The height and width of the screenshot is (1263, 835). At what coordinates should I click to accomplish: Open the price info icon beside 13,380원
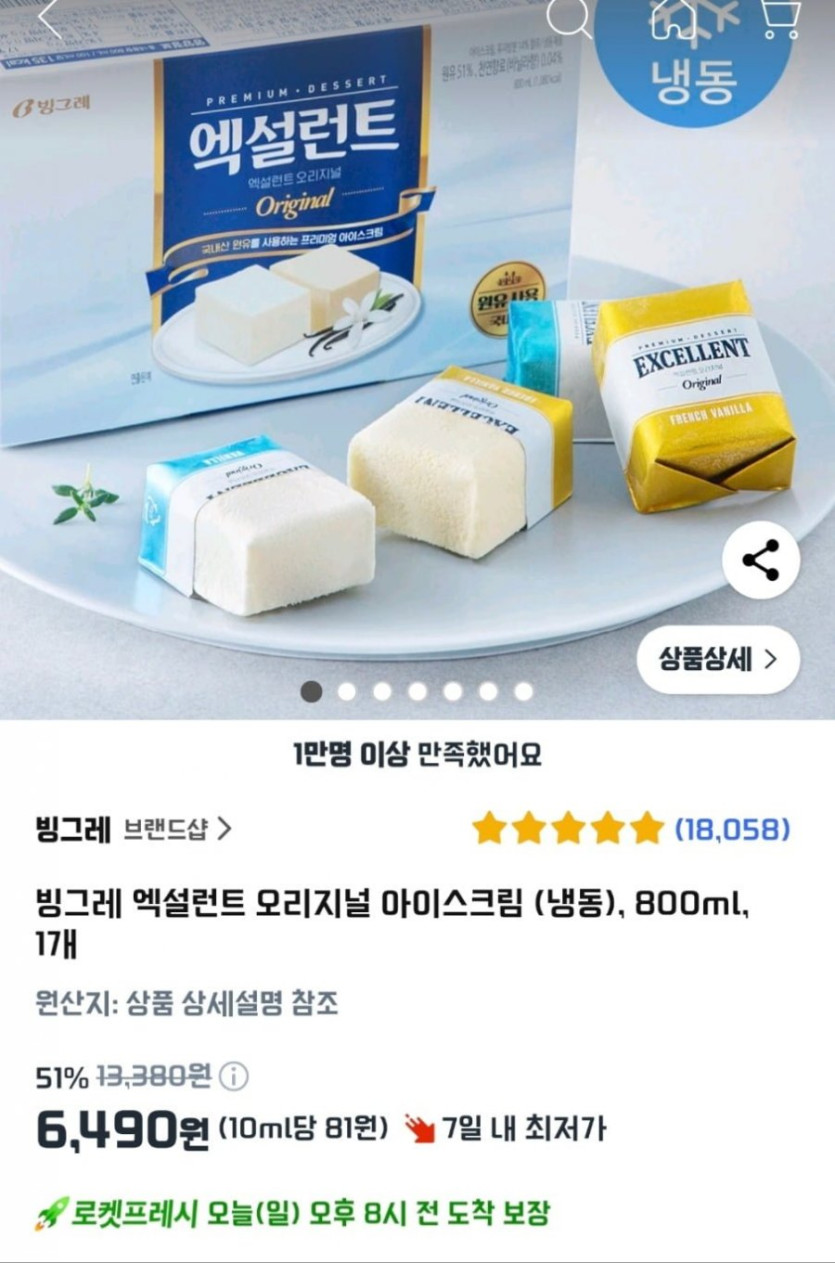[x=234, y=1077]
